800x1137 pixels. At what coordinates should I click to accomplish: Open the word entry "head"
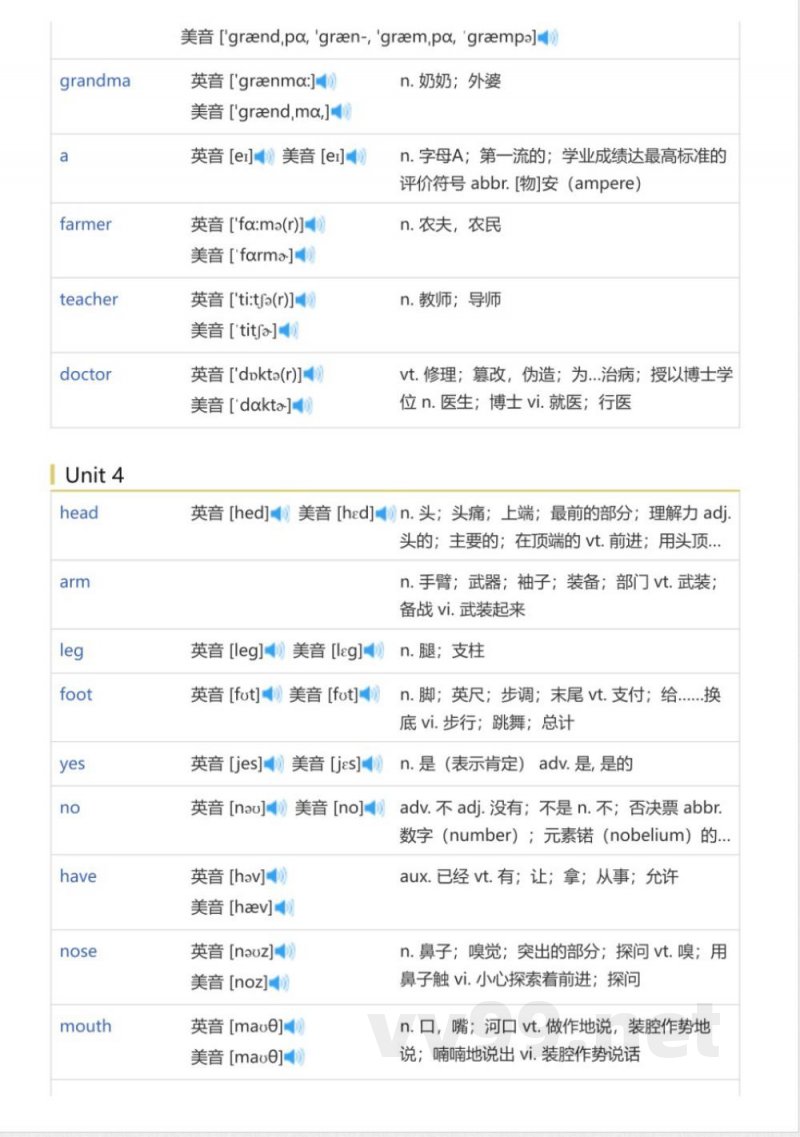[79, 512]
